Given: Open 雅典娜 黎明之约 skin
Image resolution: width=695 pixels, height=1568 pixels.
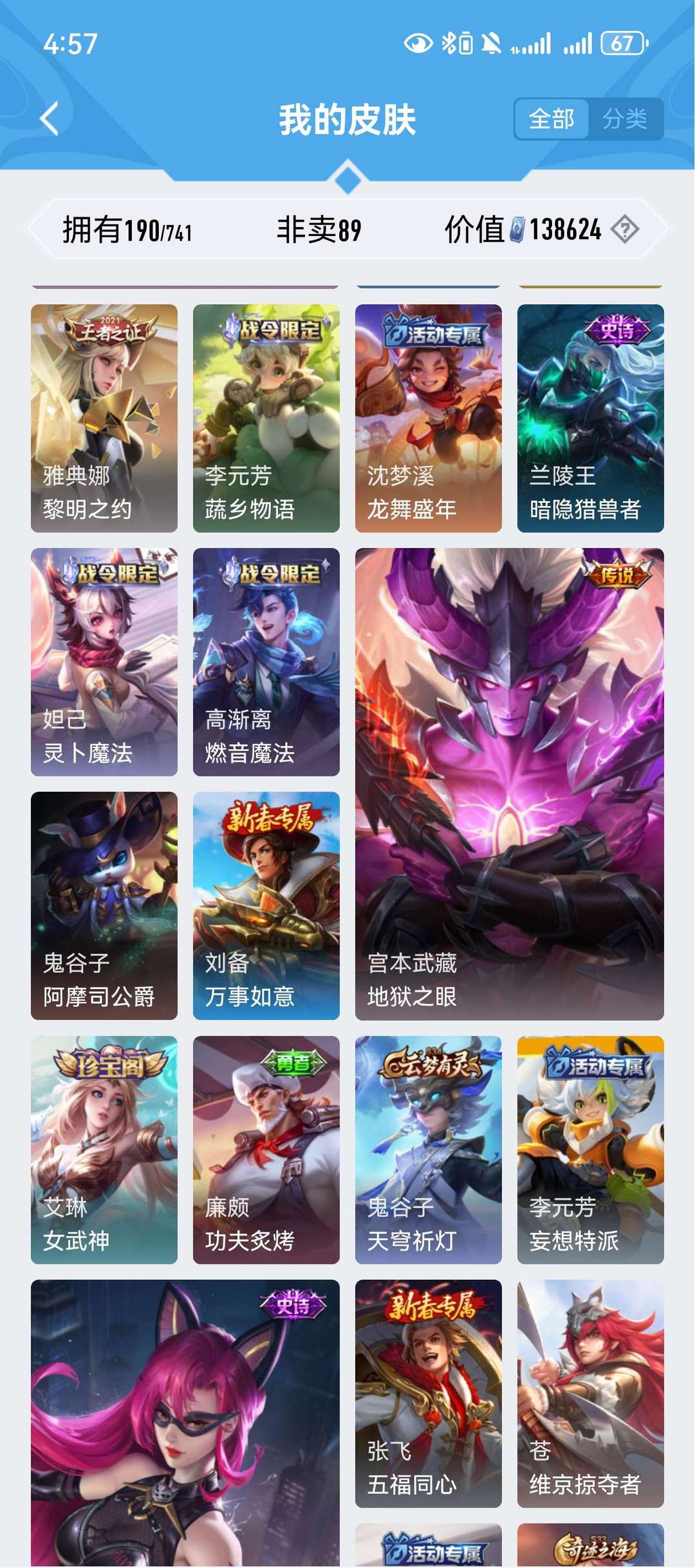Looking at the screenshot, I should tap(104, 418).
